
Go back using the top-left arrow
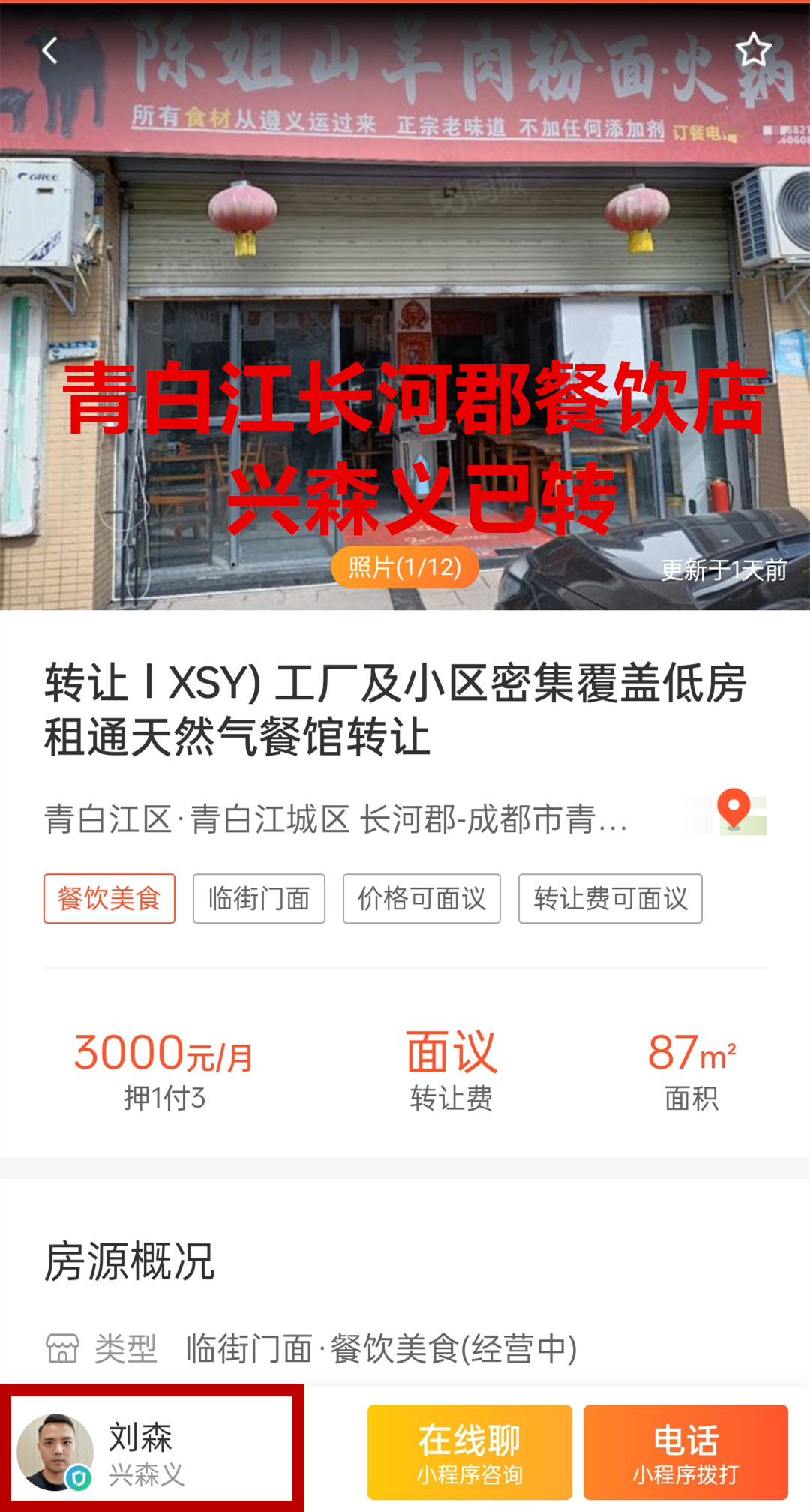coord(49,51)
